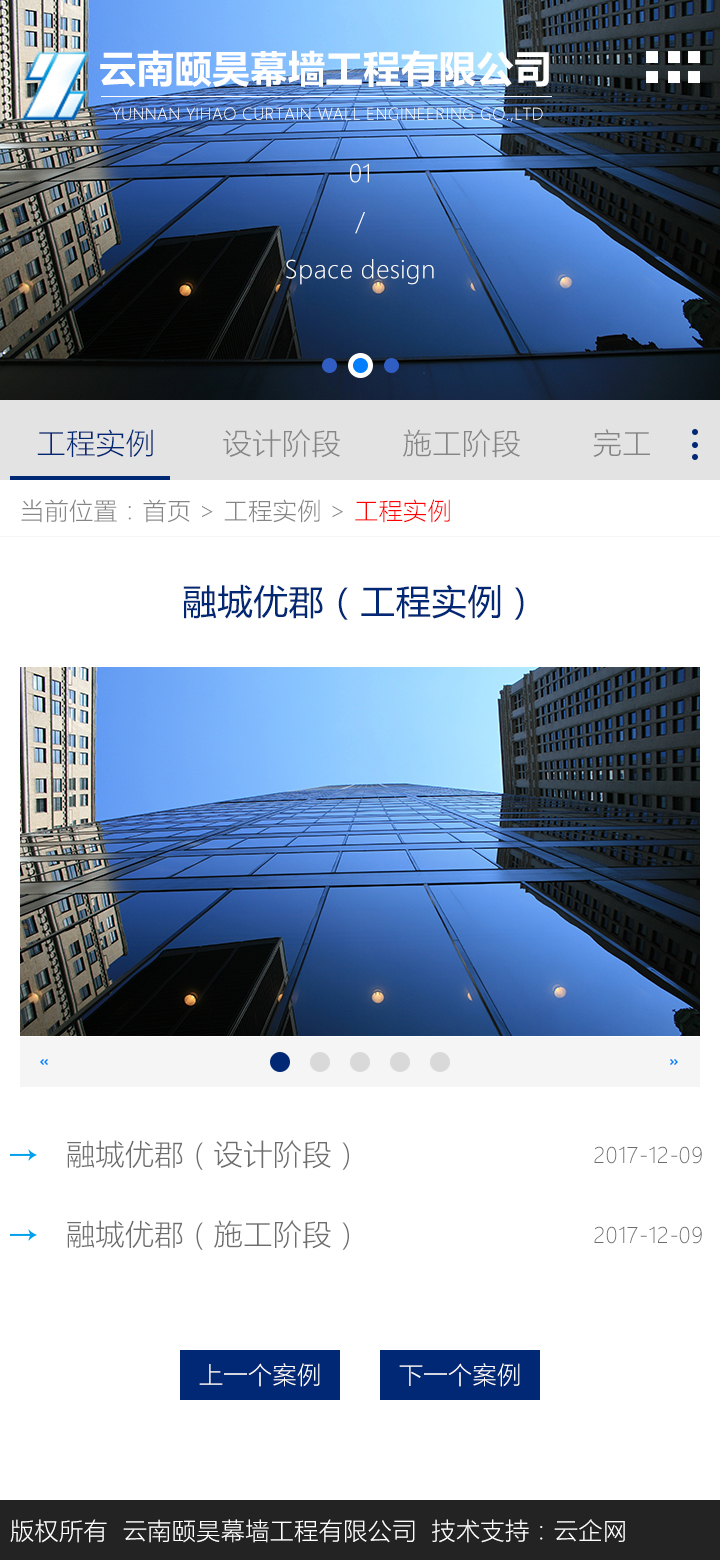720x1560 pixels.
Task: Expand the hidden tab list with the ellipsis control
Action: pos(694,443)
